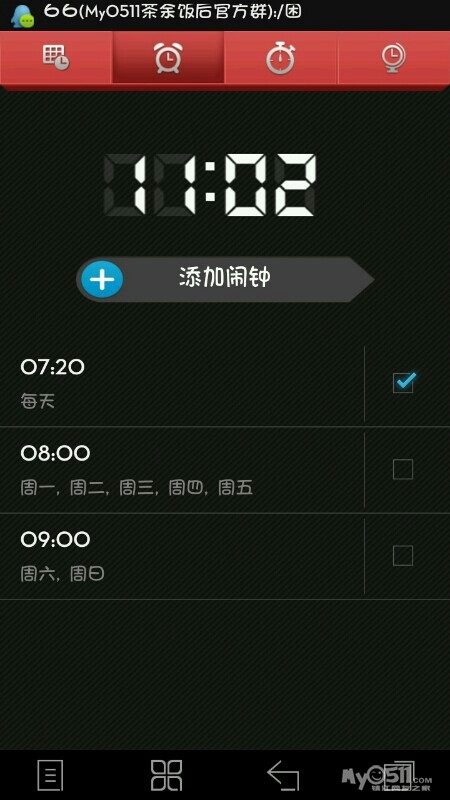Enable the 09:00 alarm checkbox
Screen dimensions: 450x800
tap(403, 556)
